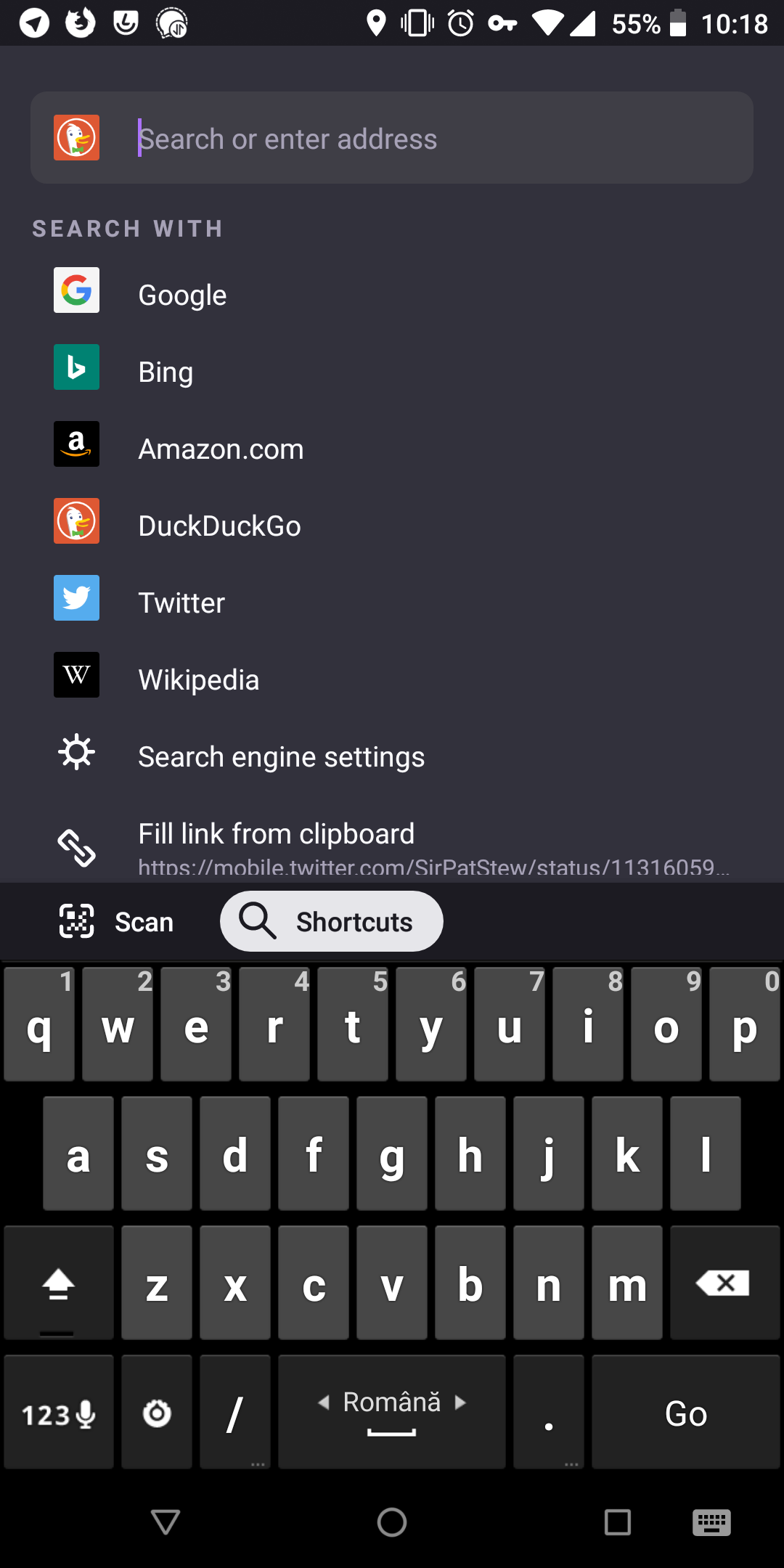Viewport: 784px width, 1568px height.
Task: Select Google as the search engine
Action: [x=181, y=294]
